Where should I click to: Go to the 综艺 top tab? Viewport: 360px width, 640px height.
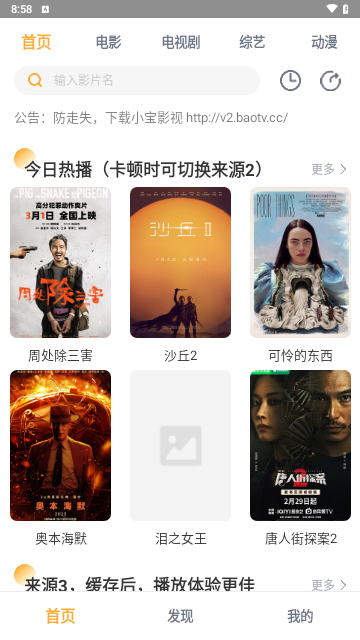(x=252, y=42)
